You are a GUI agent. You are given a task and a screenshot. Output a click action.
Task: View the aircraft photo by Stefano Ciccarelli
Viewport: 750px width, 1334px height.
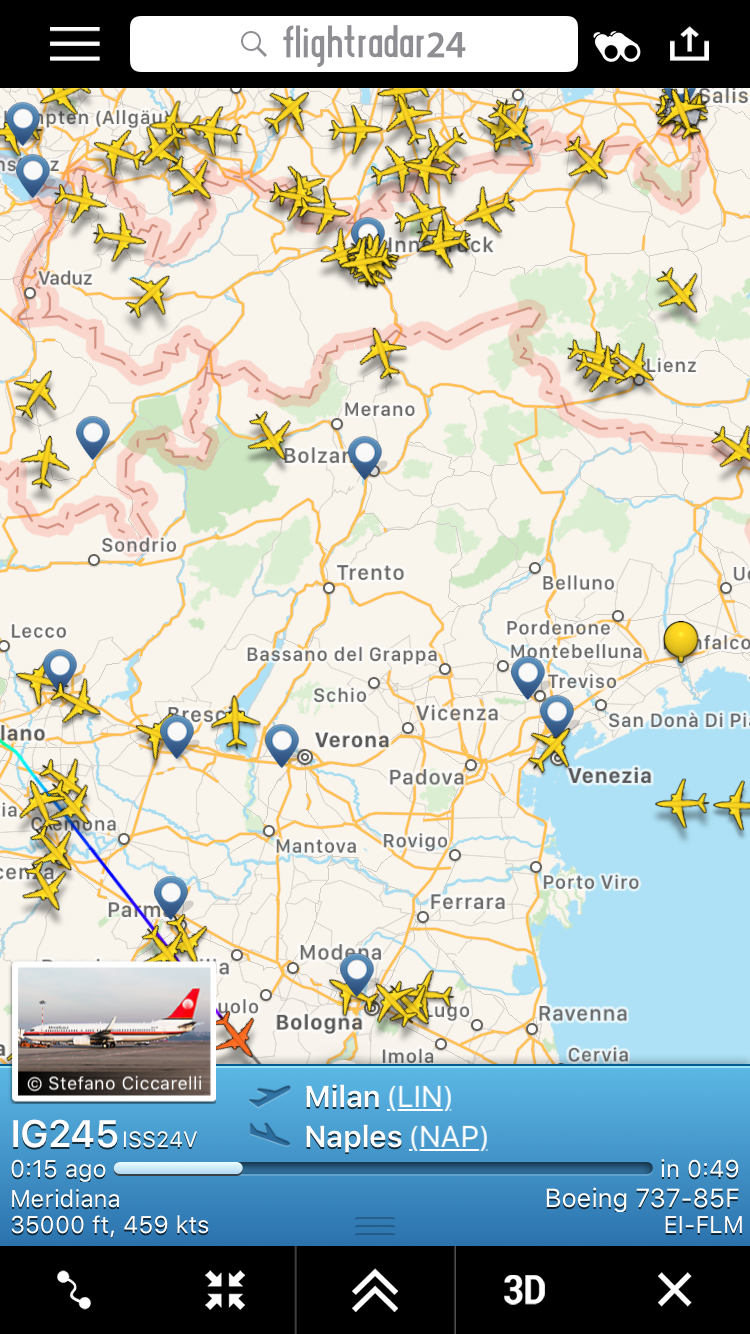[114, 1031]
